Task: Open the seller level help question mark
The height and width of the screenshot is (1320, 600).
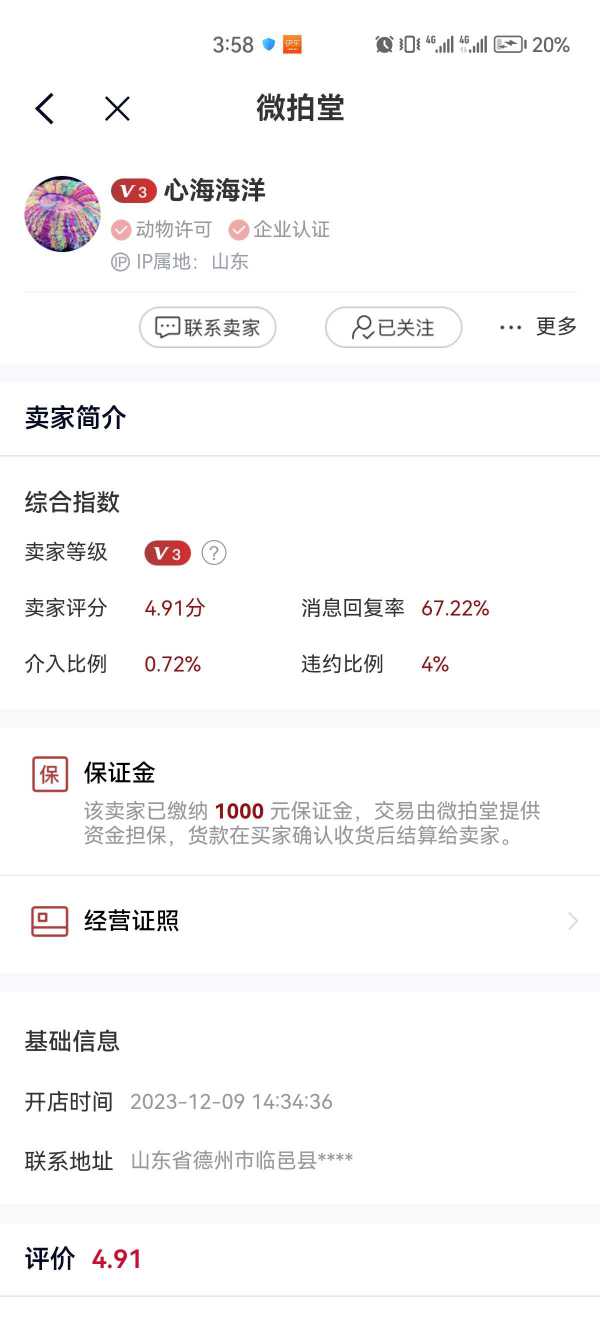Action: point(214,552)
